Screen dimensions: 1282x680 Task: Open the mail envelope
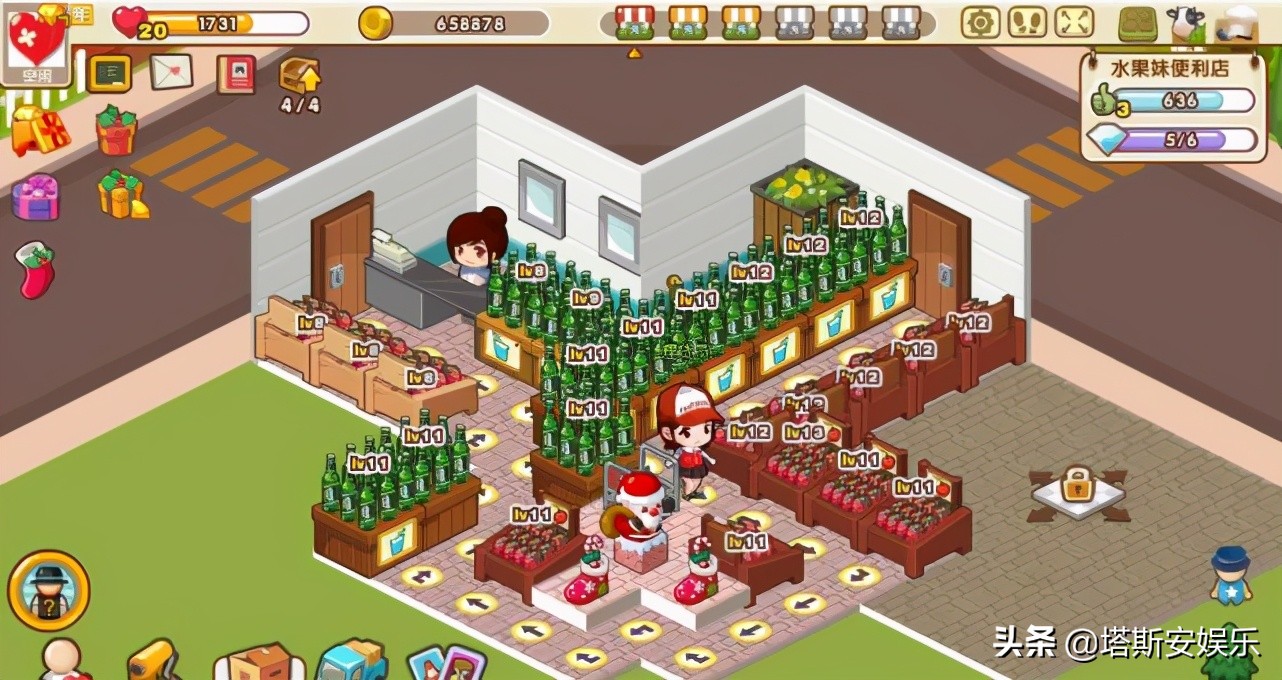tap(172, 72)
